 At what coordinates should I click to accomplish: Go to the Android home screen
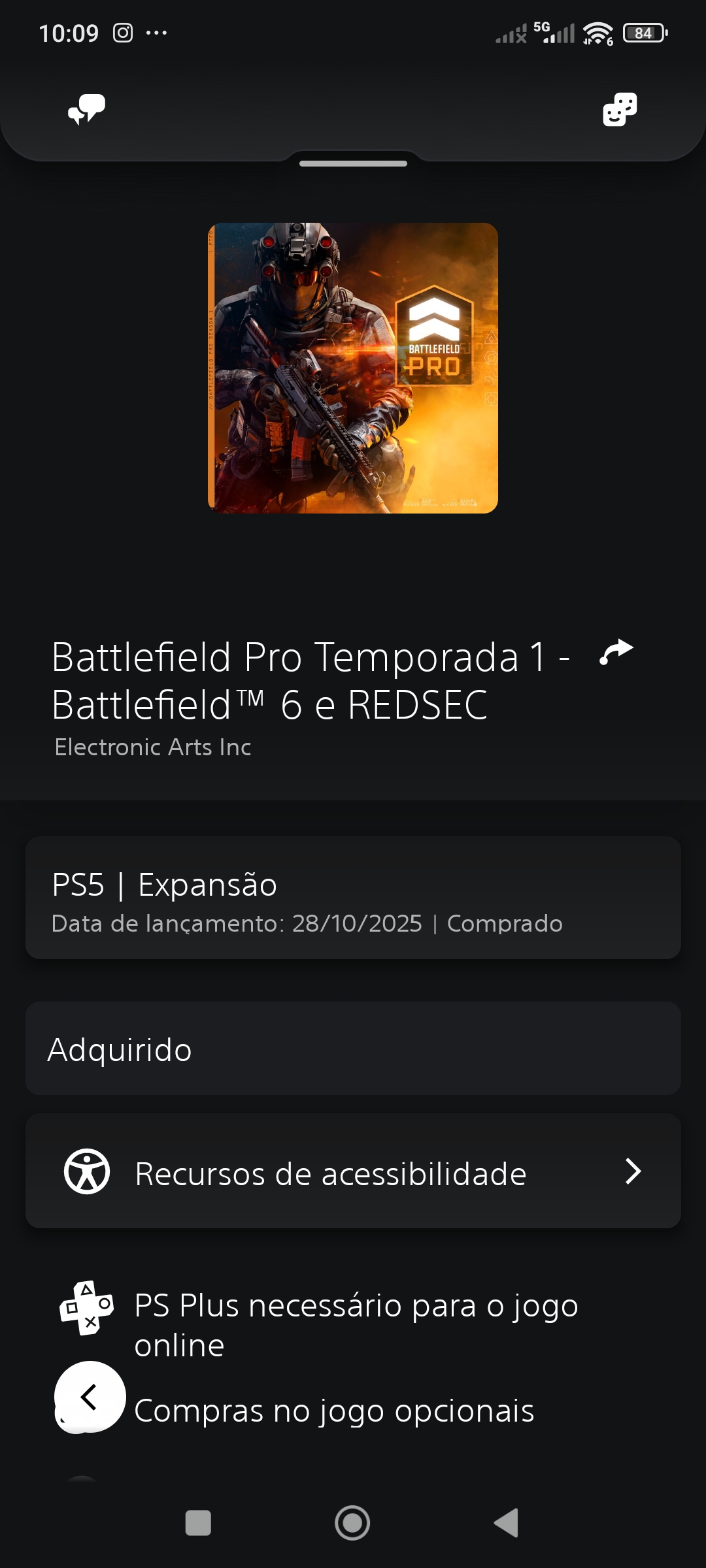click(x=352, y=1523)
